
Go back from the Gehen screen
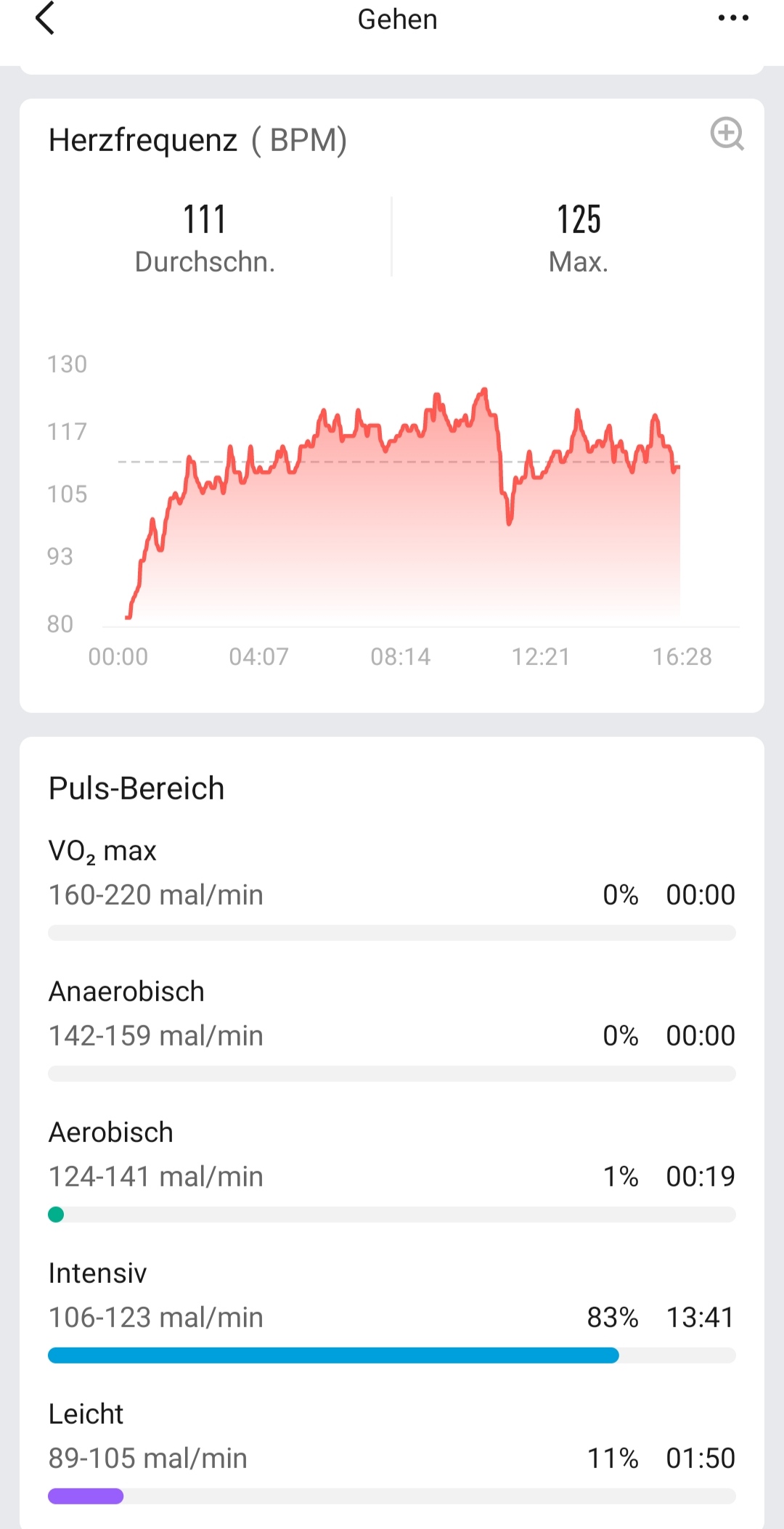(45, 19)
